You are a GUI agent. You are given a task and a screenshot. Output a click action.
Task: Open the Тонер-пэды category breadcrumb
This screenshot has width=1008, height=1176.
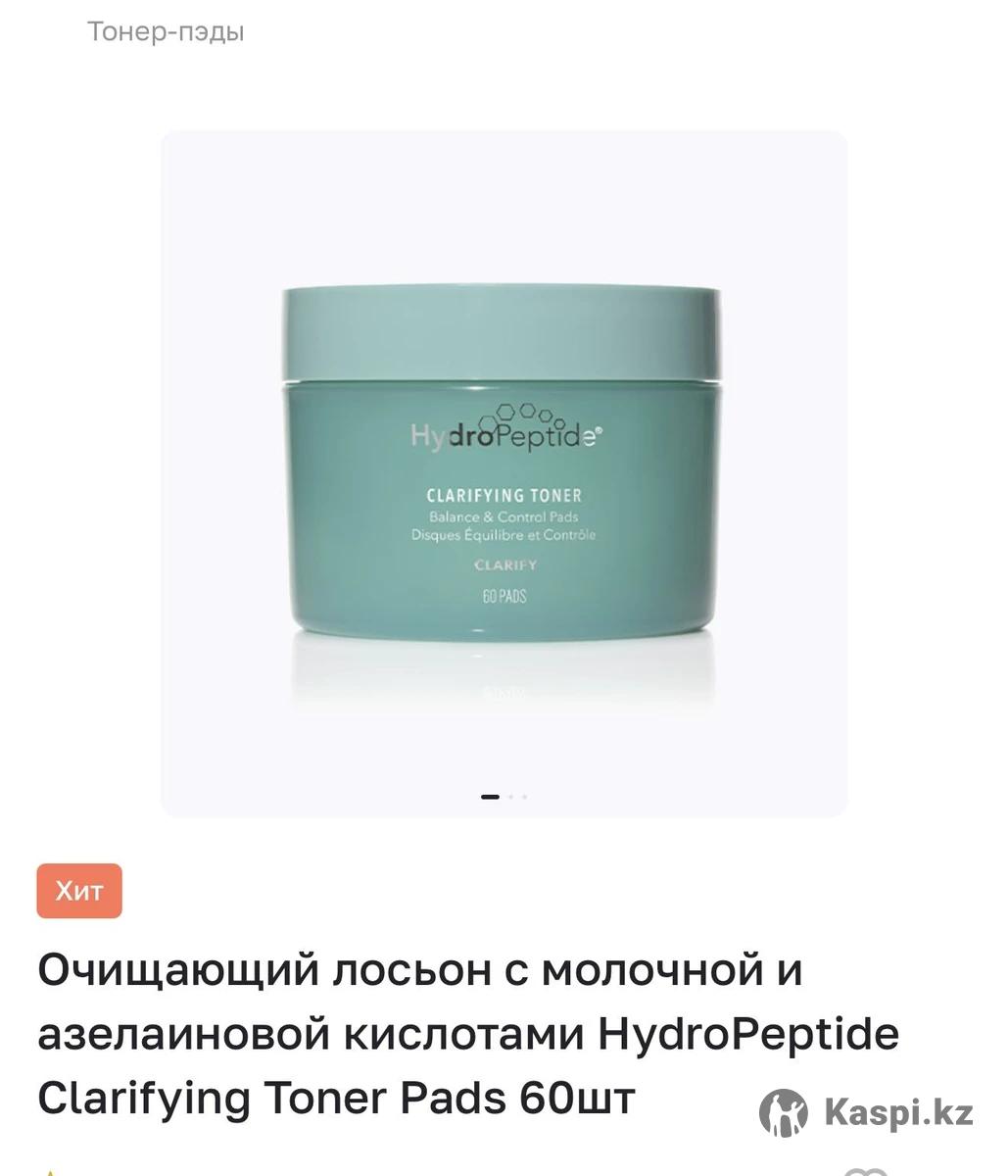(166, 32)
